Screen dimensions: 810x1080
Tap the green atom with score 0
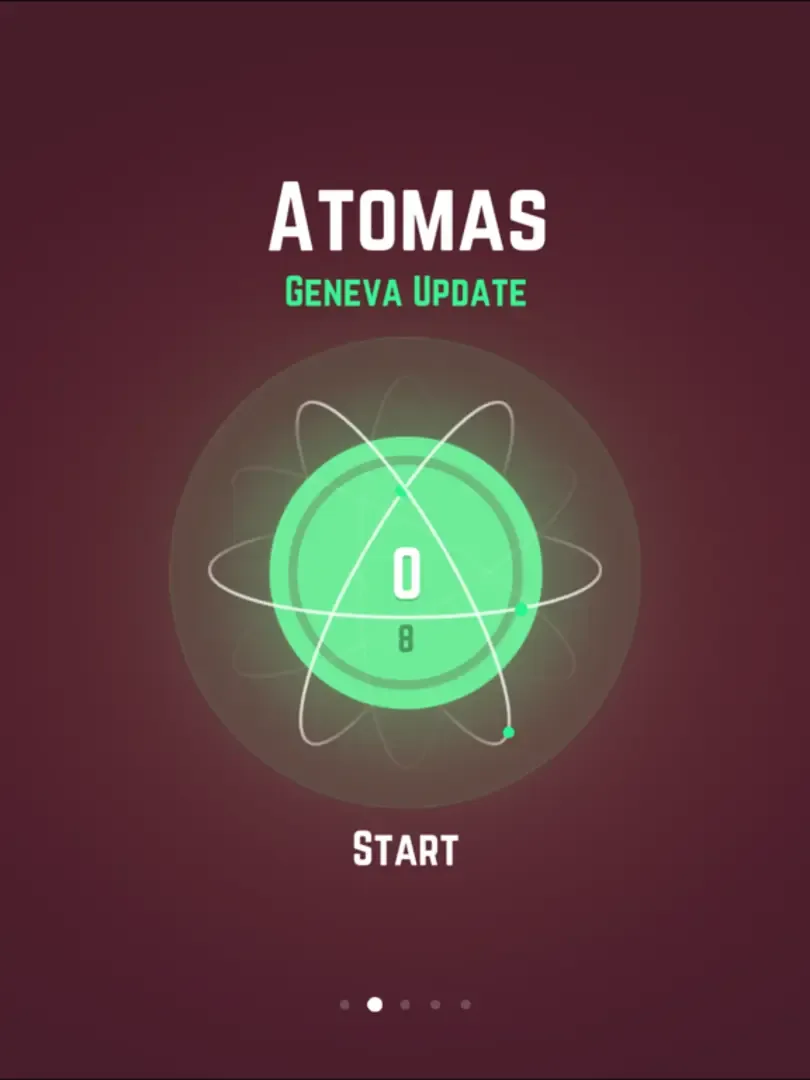click(x=405, y=573)
